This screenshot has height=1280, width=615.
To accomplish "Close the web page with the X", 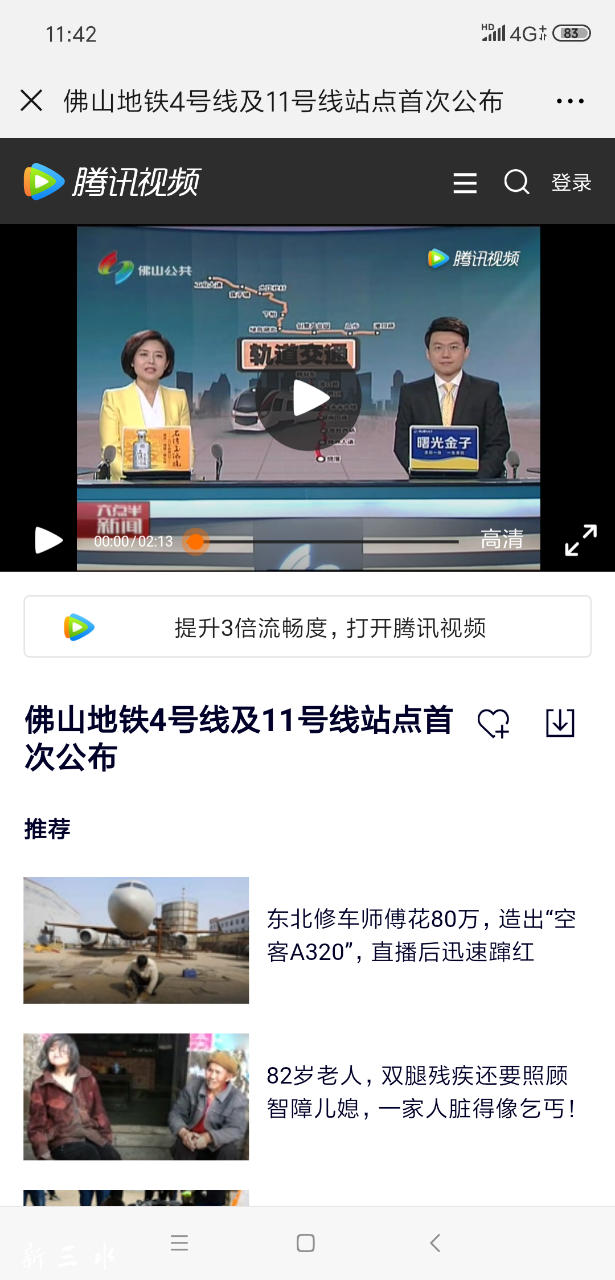I will [31, 100].
